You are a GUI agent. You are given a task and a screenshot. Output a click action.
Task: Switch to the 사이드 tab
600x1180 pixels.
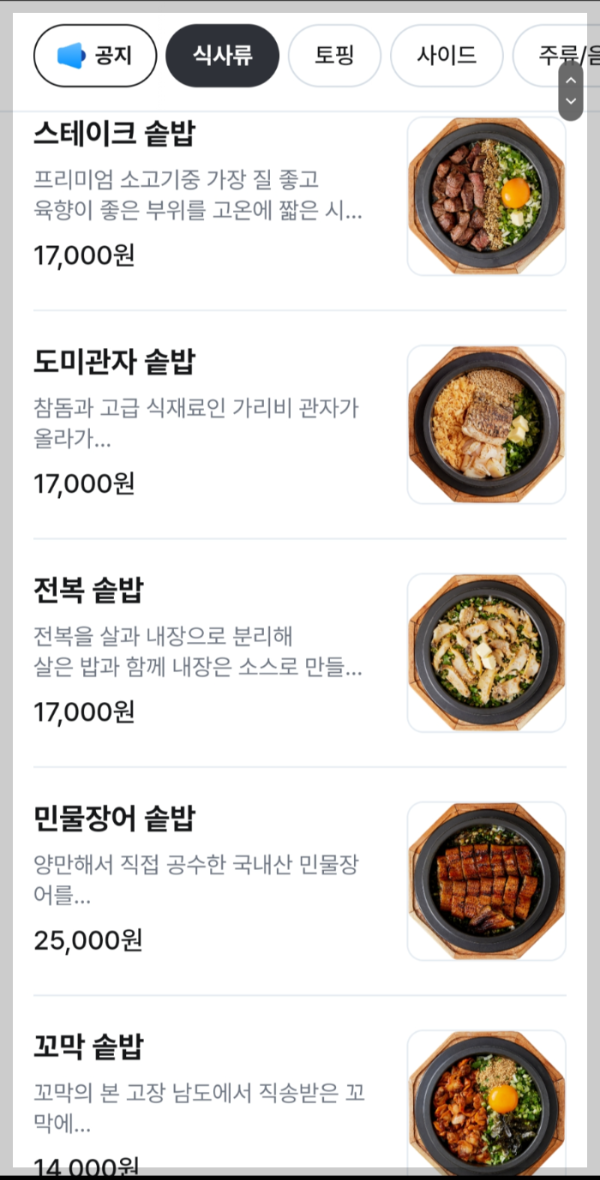point(446,56)
